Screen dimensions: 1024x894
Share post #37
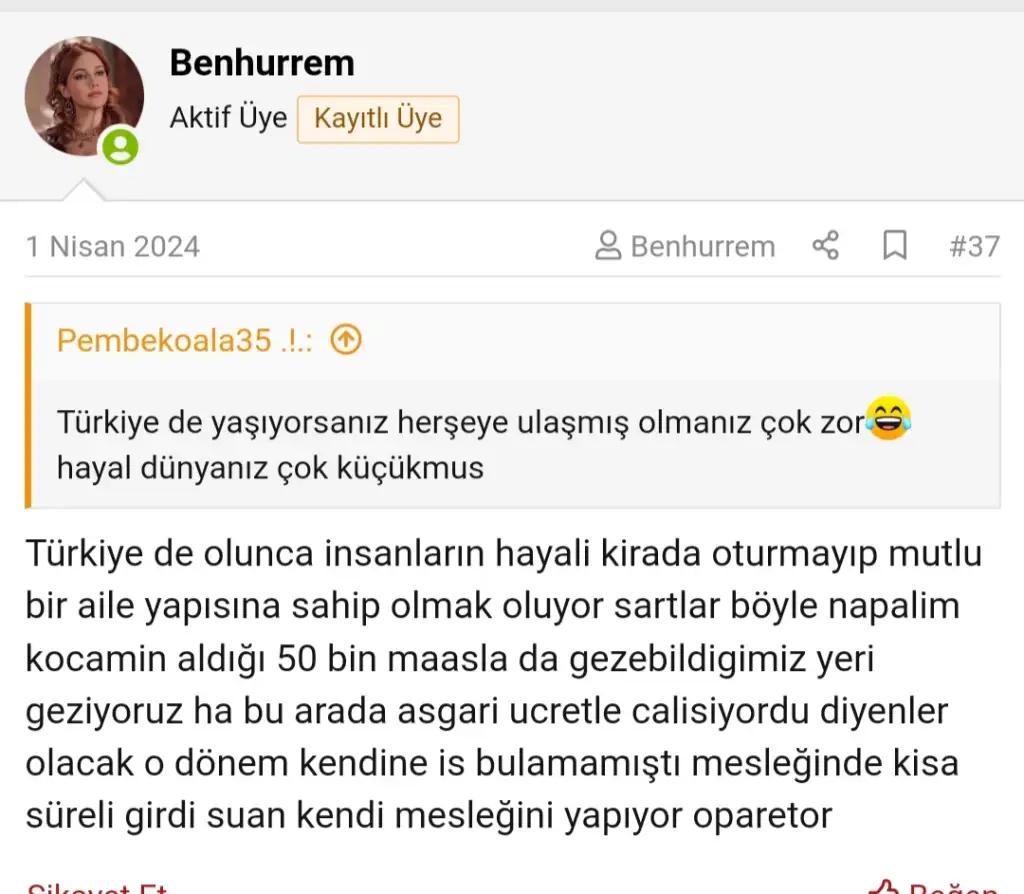pyautogui.click(x=825, y=246)
